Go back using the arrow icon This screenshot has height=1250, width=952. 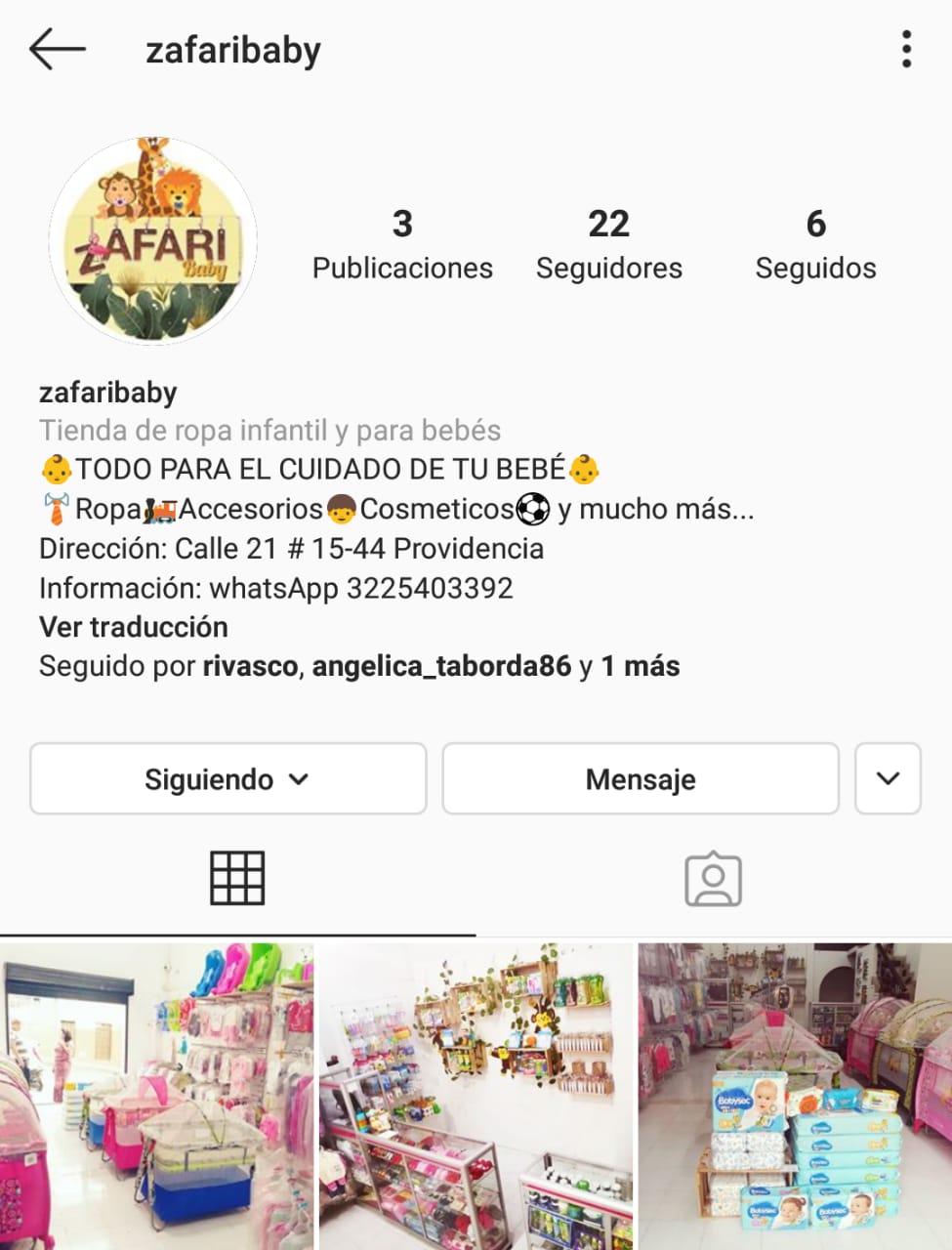(x=58, y=49)
